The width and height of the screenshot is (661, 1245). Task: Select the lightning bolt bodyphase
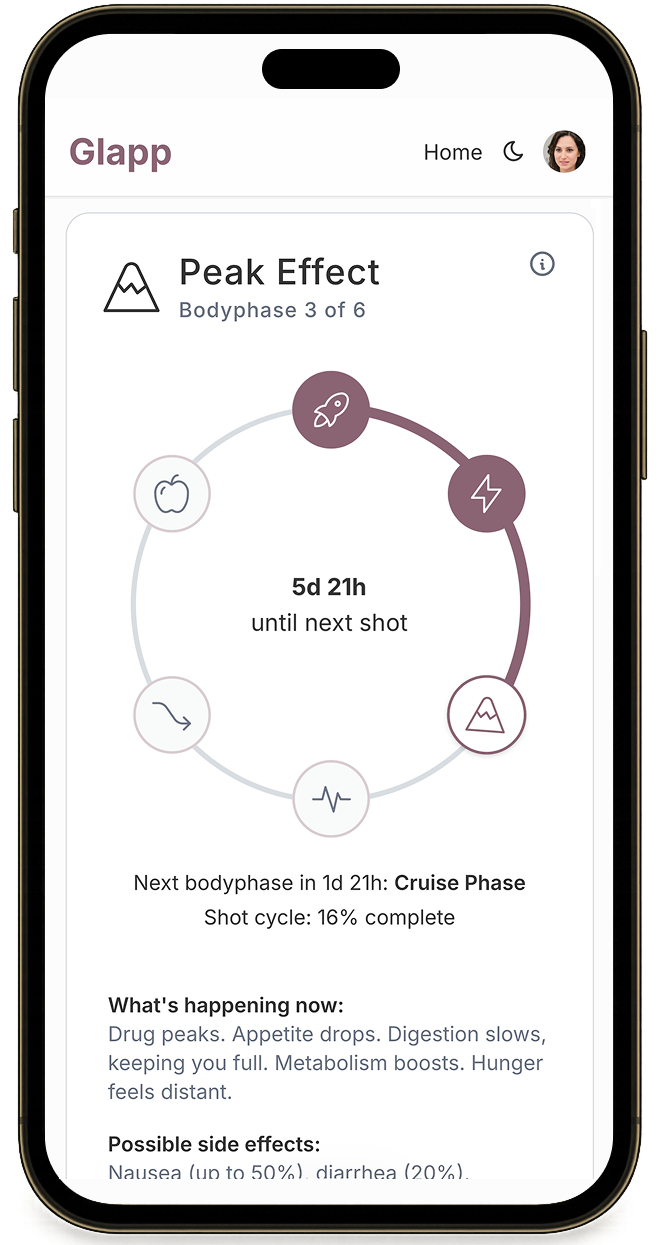click(486, 493)
